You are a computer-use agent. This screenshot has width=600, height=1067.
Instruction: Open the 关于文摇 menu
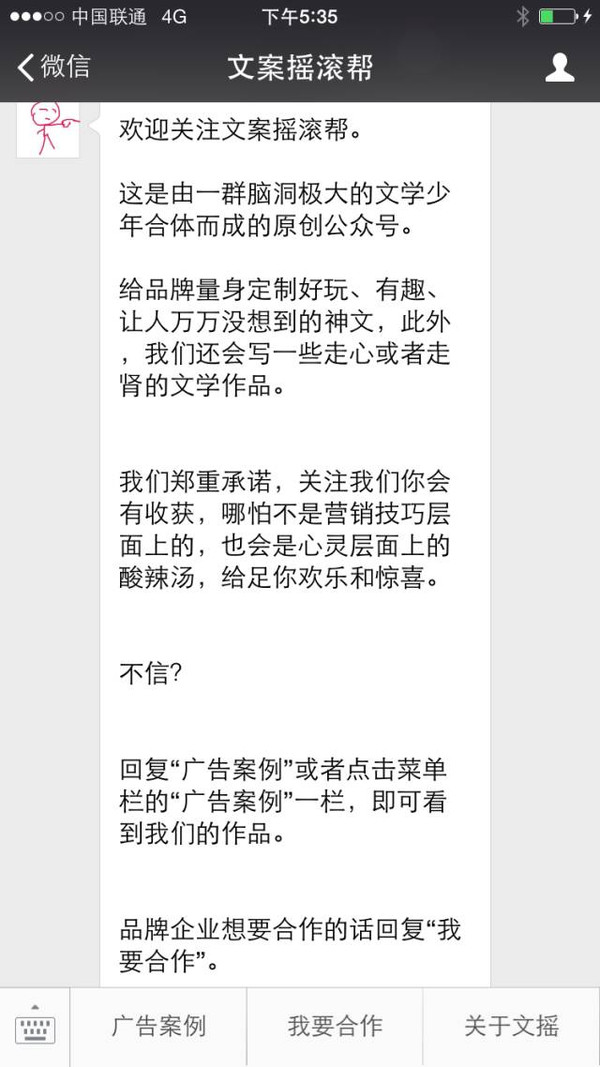pyautogui.click(x=512, y=1026)
